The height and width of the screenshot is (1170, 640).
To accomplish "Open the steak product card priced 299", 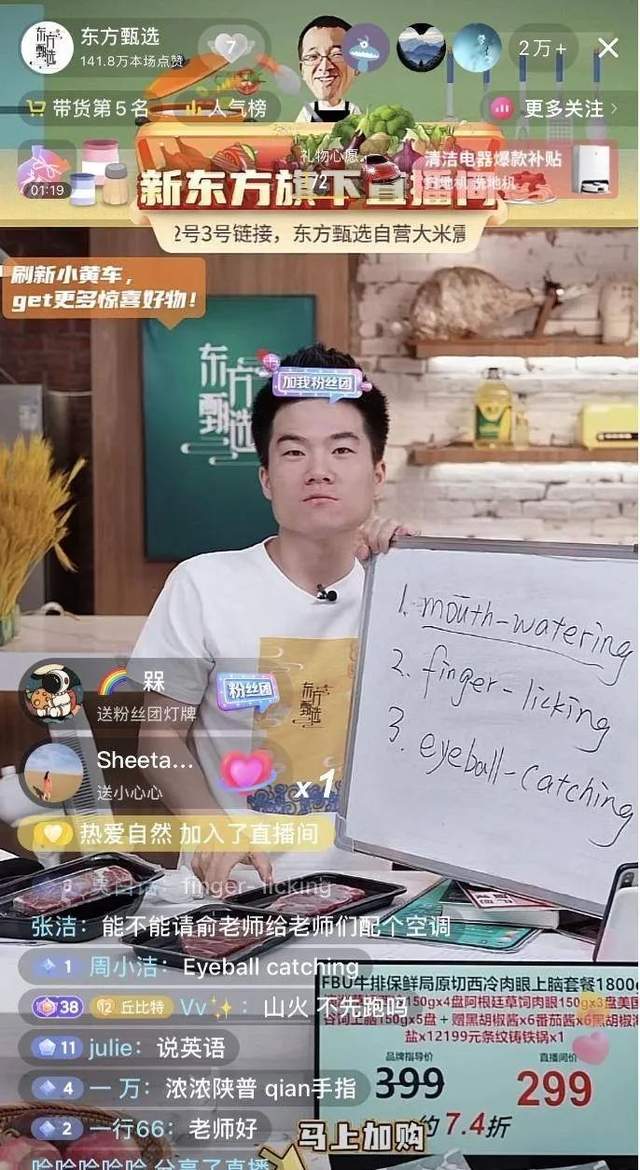I will pos(477,1060).
